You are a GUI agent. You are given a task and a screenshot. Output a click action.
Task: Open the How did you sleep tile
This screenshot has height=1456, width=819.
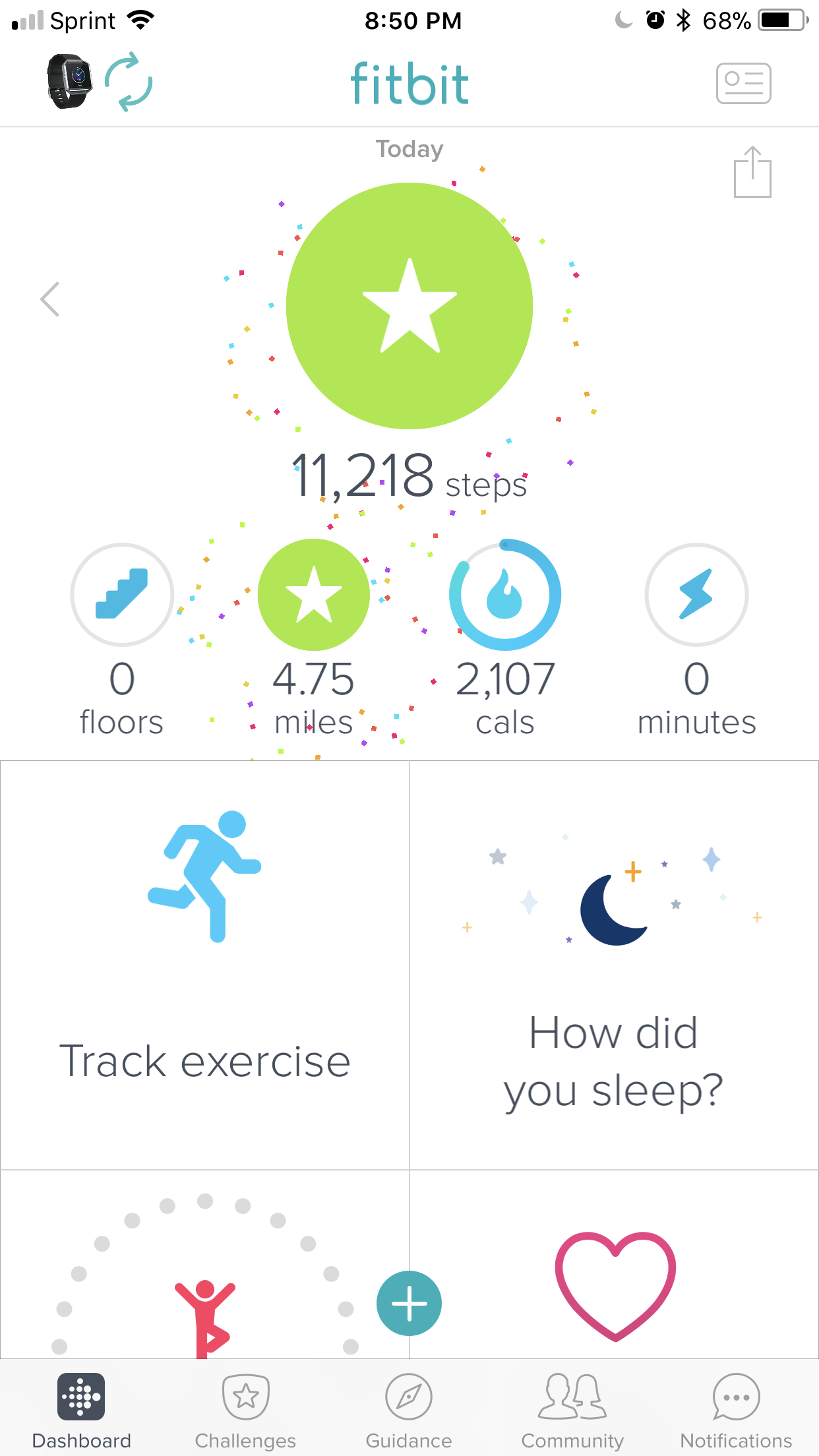point(614,965)
